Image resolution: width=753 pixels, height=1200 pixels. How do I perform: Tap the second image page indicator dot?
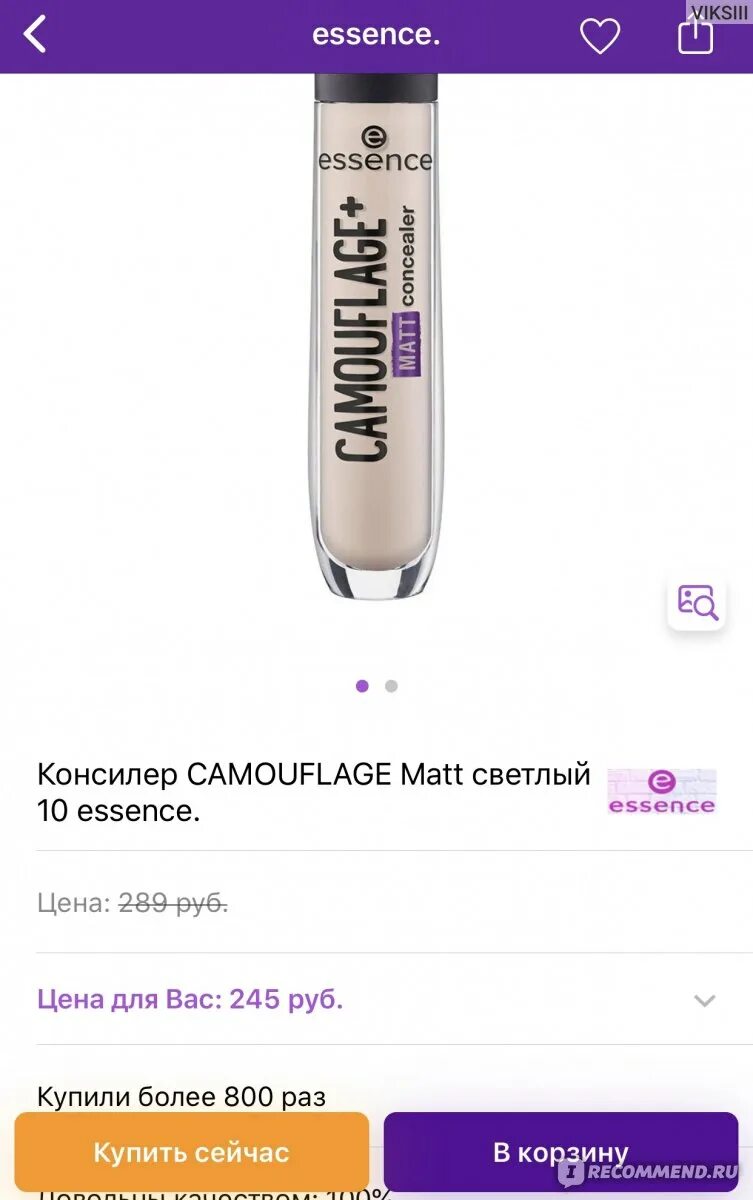click(391, 686)
